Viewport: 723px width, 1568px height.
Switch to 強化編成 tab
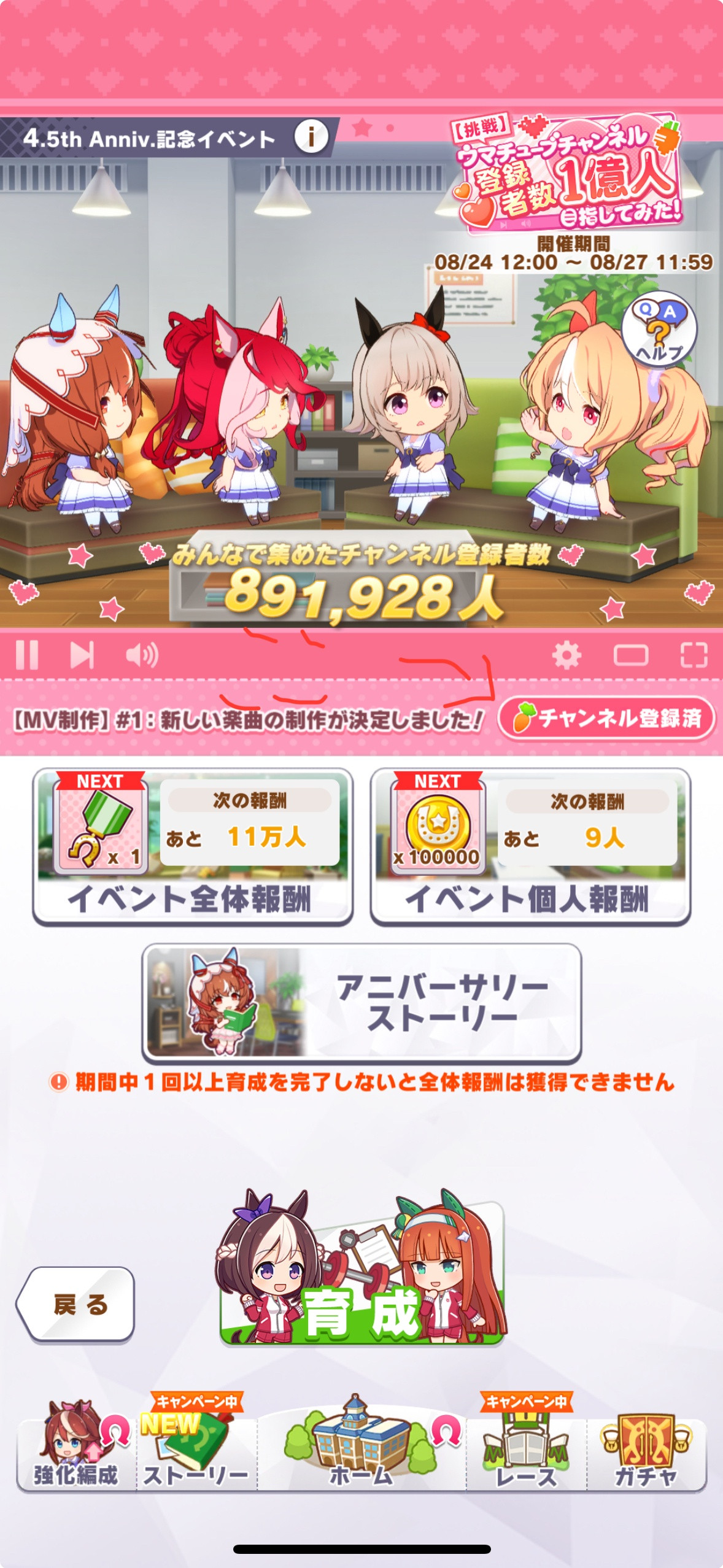[x=76, y=1453]
